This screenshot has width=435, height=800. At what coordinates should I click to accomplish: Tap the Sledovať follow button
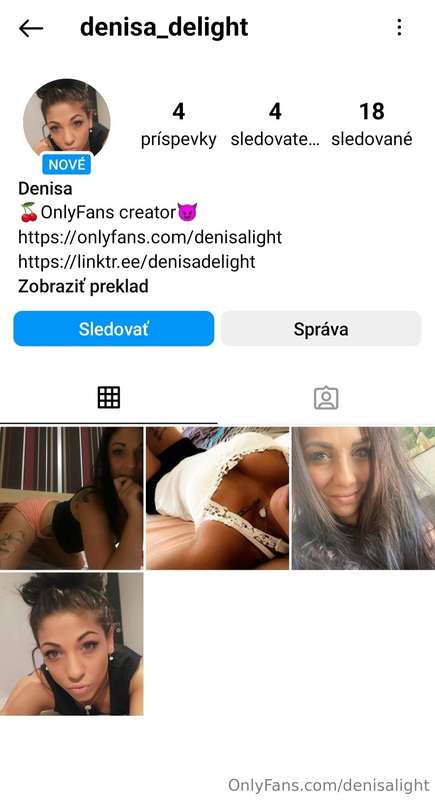pos(114,329)
